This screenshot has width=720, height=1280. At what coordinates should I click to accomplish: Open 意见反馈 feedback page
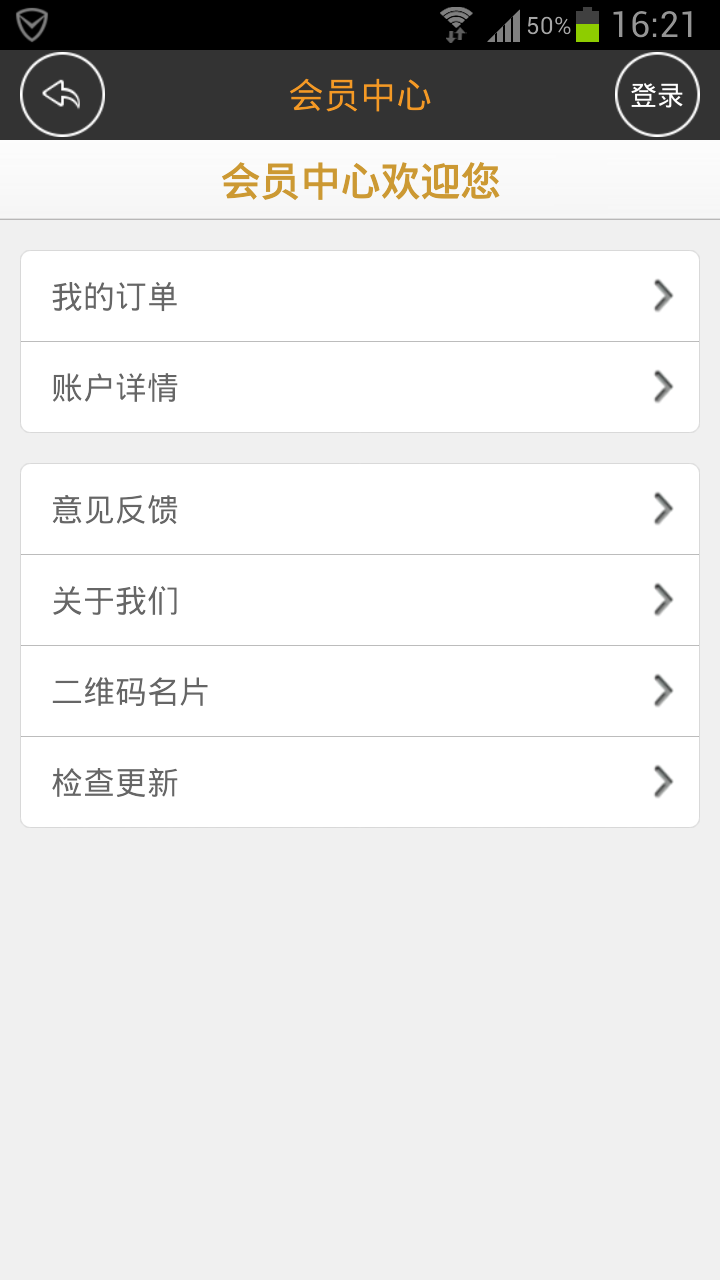pyautogui.click(x=360, y=510)
